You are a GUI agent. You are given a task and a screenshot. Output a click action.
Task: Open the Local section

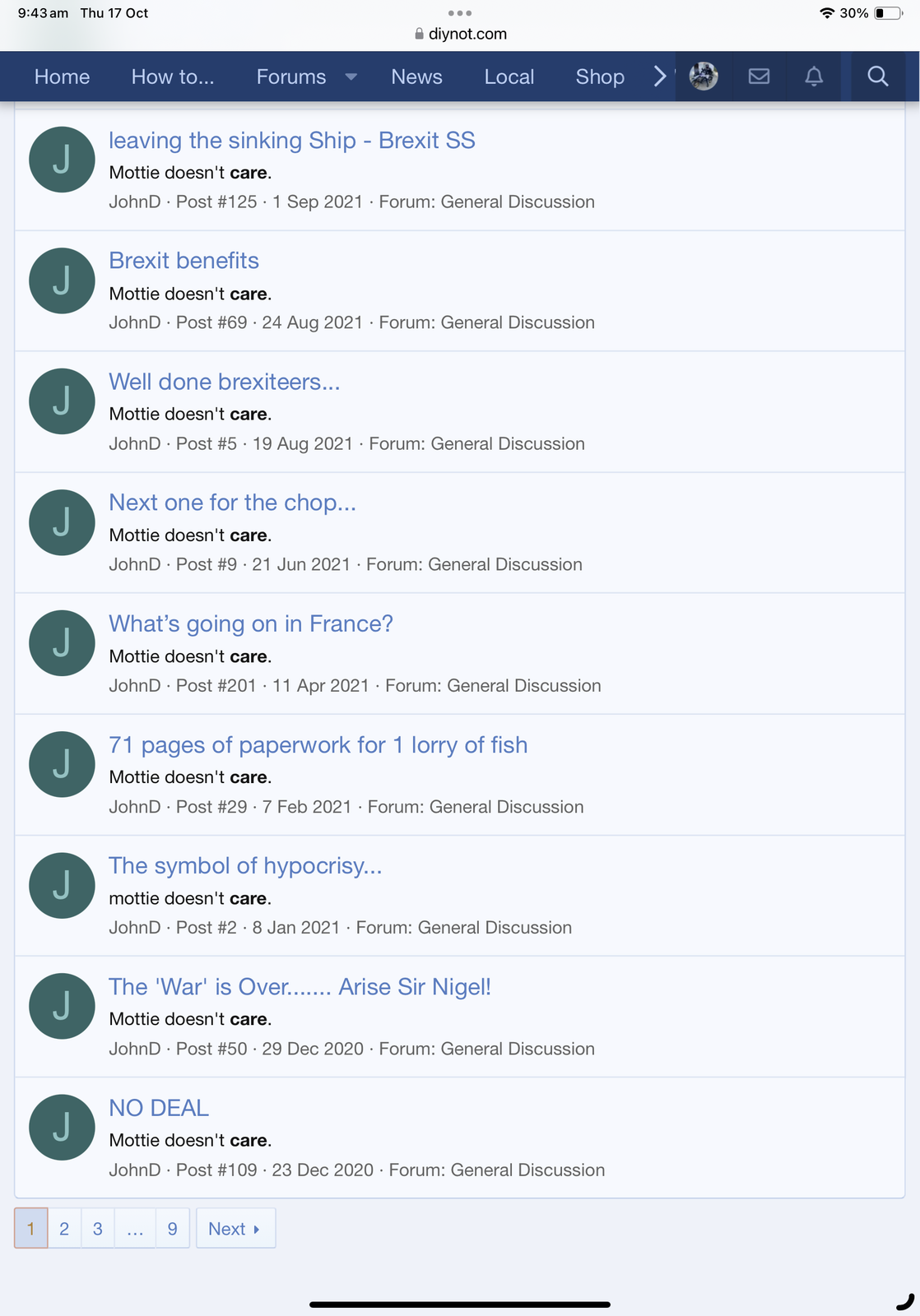pyautogui.click(x=509, y=76)
